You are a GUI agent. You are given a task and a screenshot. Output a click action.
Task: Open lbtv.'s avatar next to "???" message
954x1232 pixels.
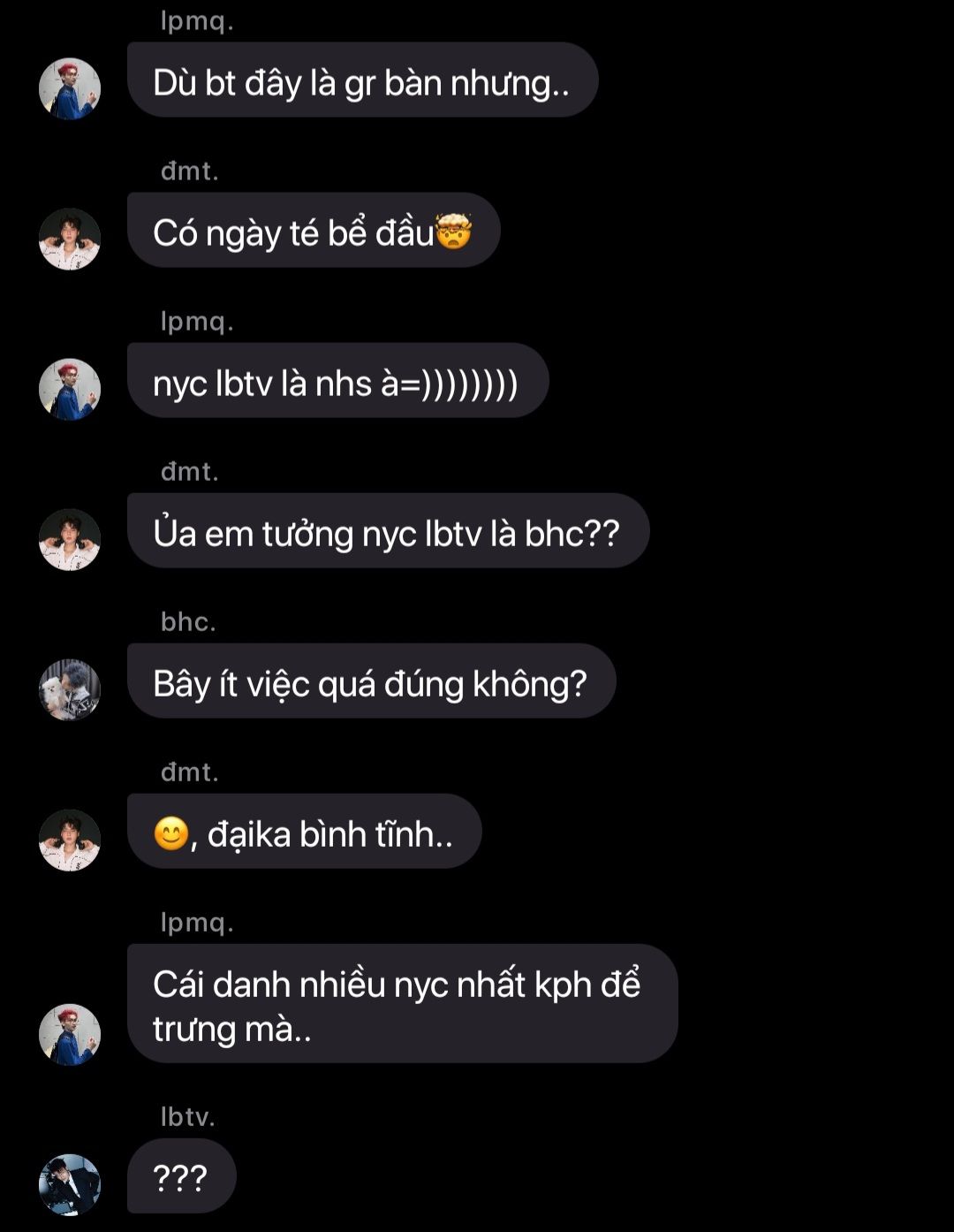[x=70, y=1184]
